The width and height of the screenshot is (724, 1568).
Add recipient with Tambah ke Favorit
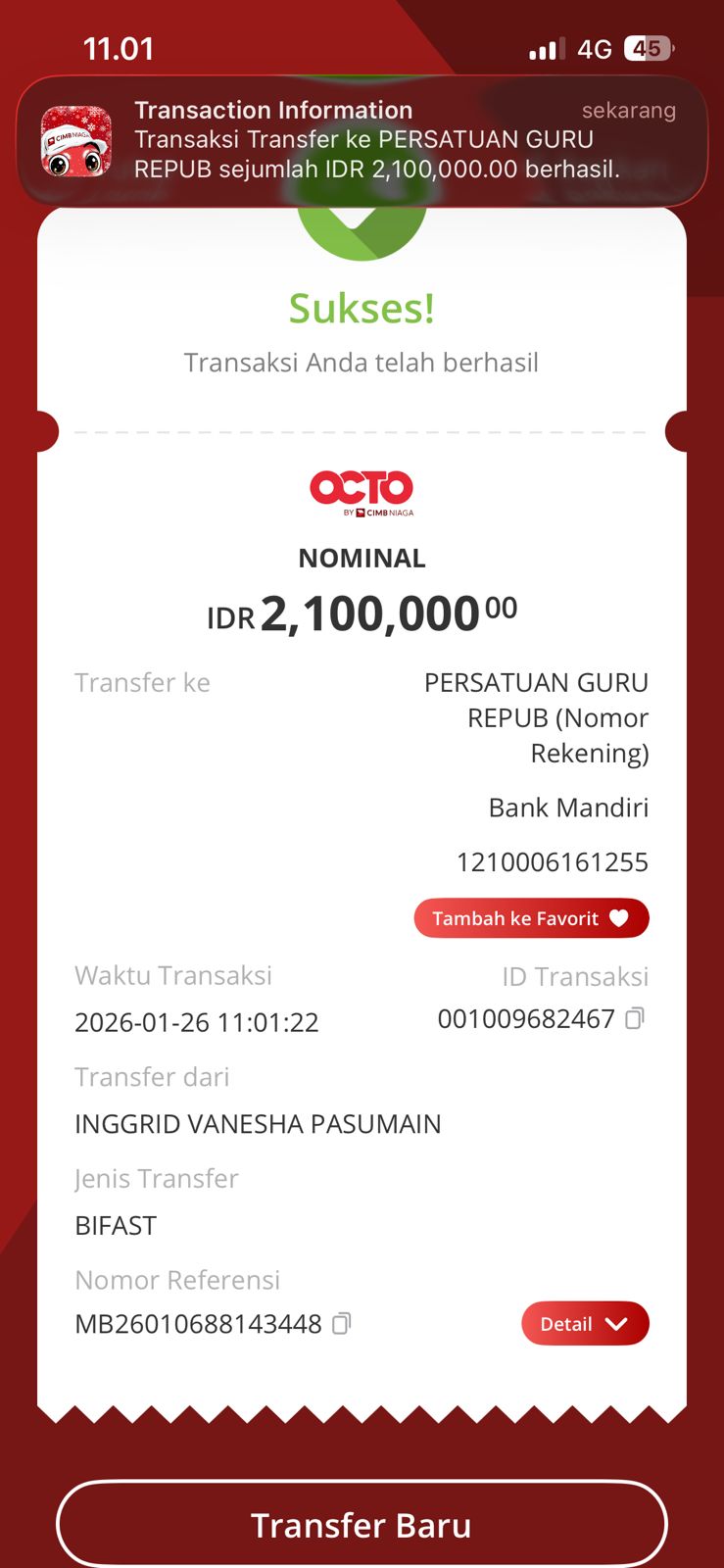click(x=531, y=918)
